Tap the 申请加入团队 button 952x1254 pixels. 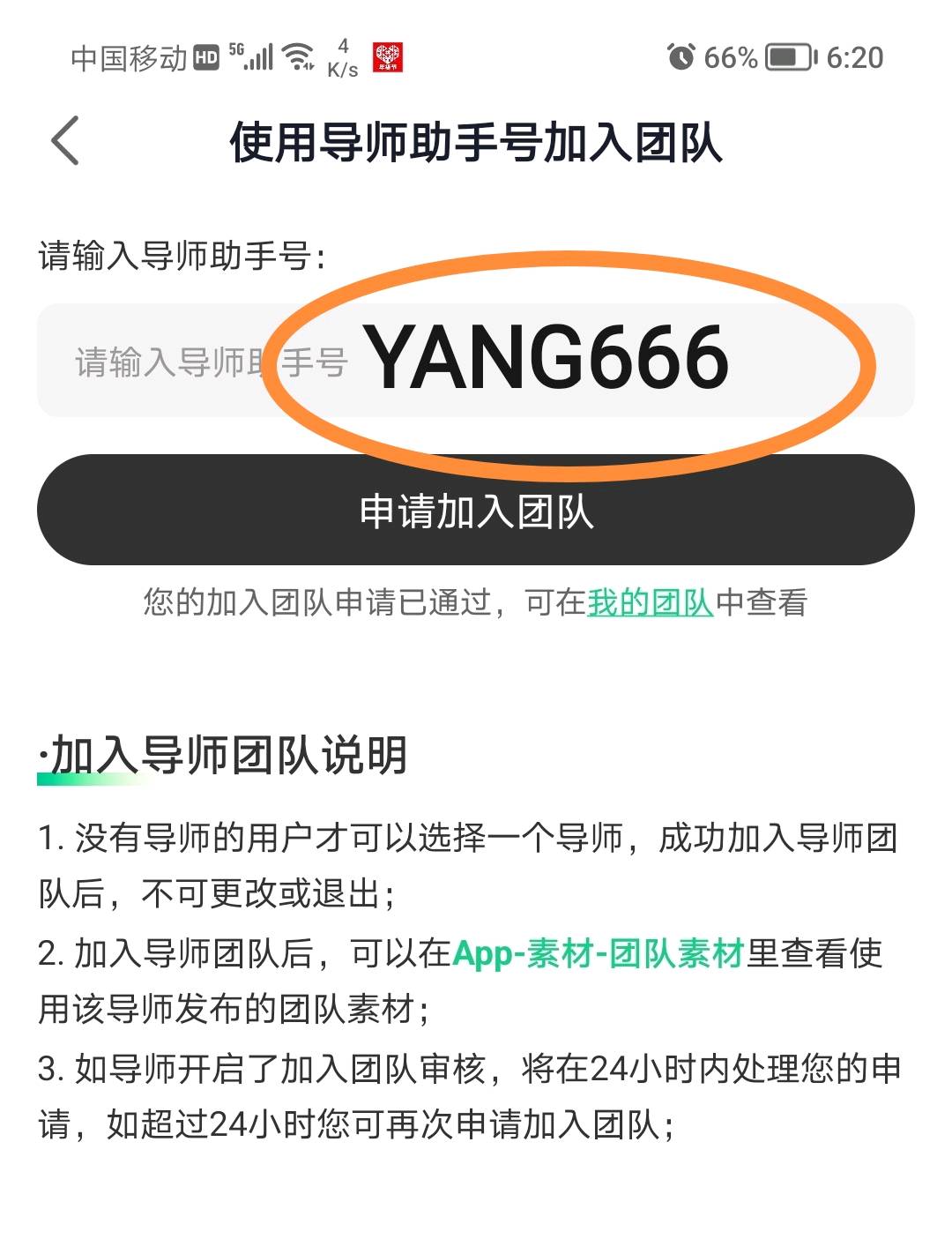[476, 511]
